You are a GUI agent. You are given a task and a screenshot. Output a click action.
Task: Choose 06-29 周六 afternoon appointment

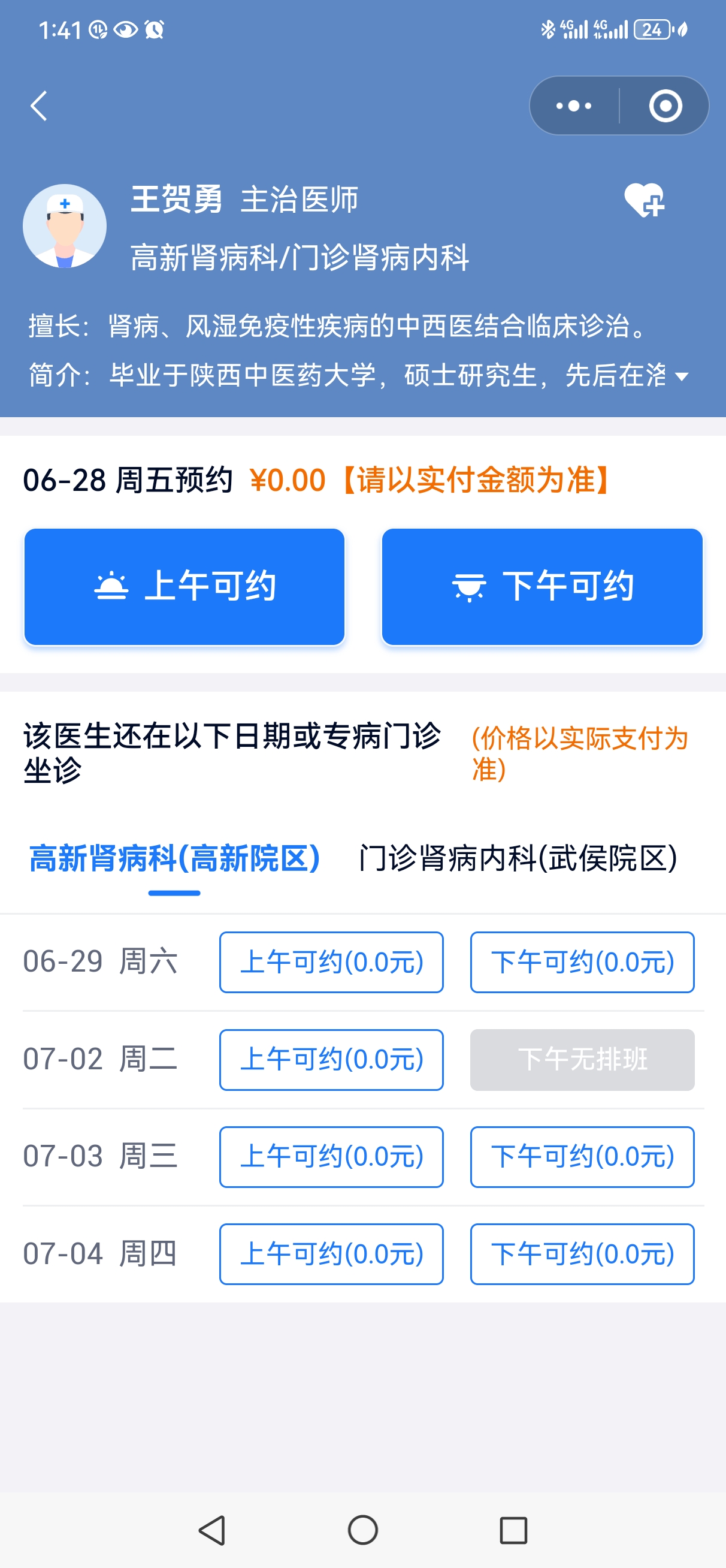tap(582, 962)
